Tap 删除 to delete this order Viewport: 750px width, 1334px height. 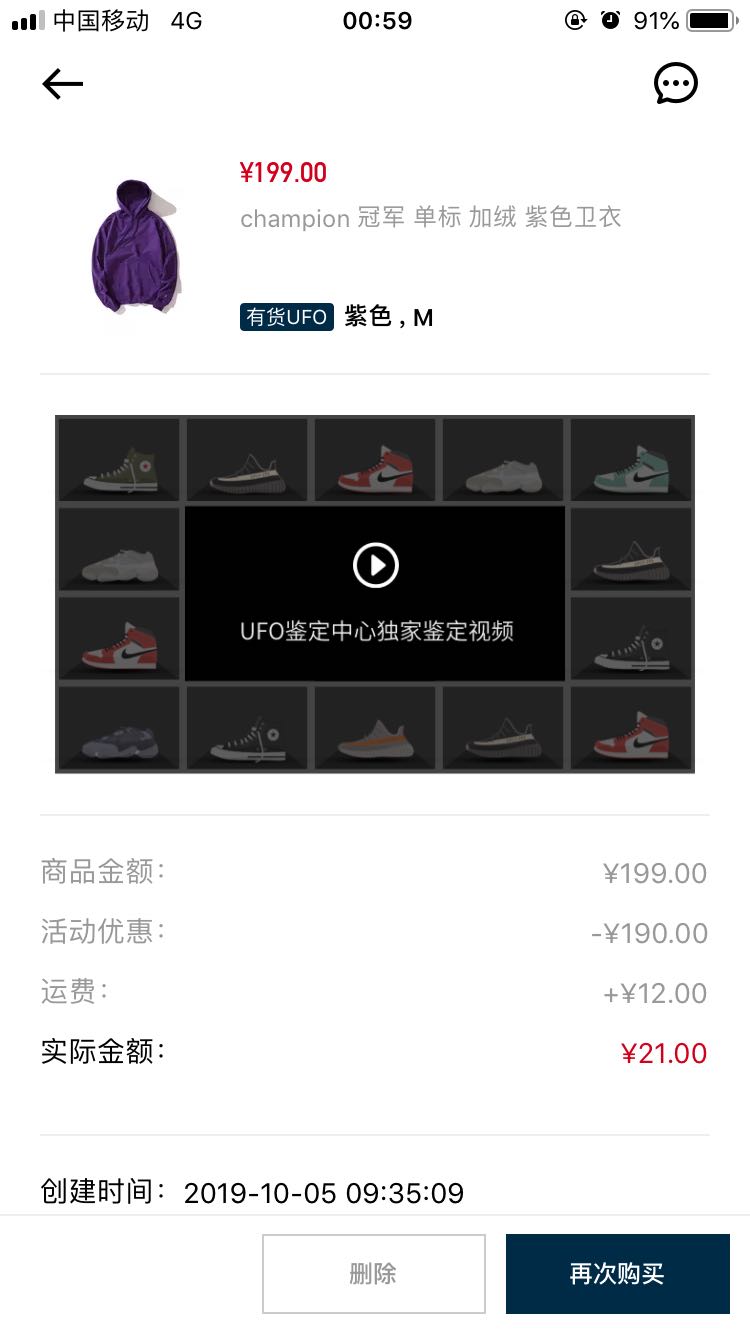(x=373, y=1273)
